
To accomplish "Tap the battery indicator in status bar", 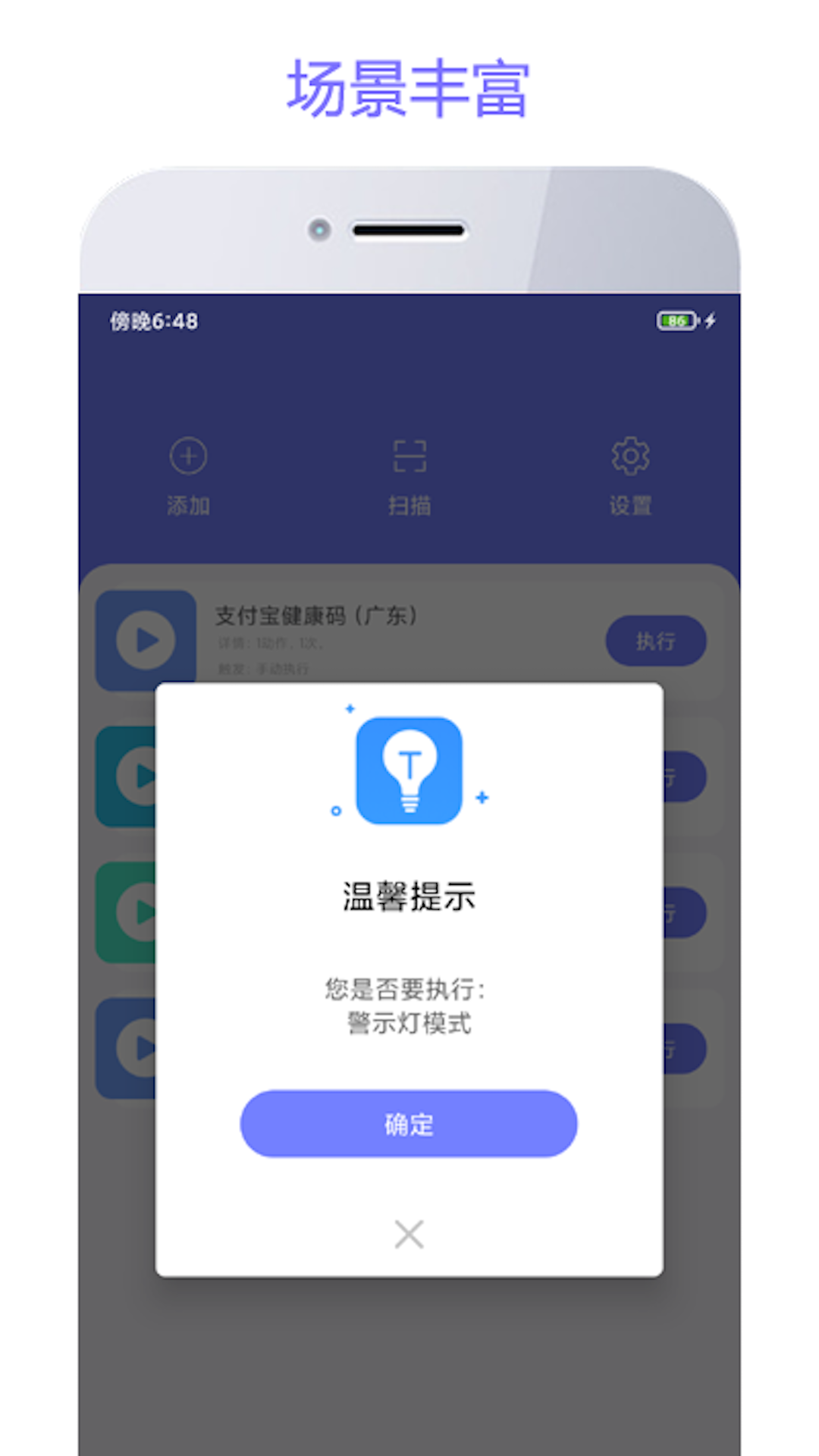I will 675,322.
